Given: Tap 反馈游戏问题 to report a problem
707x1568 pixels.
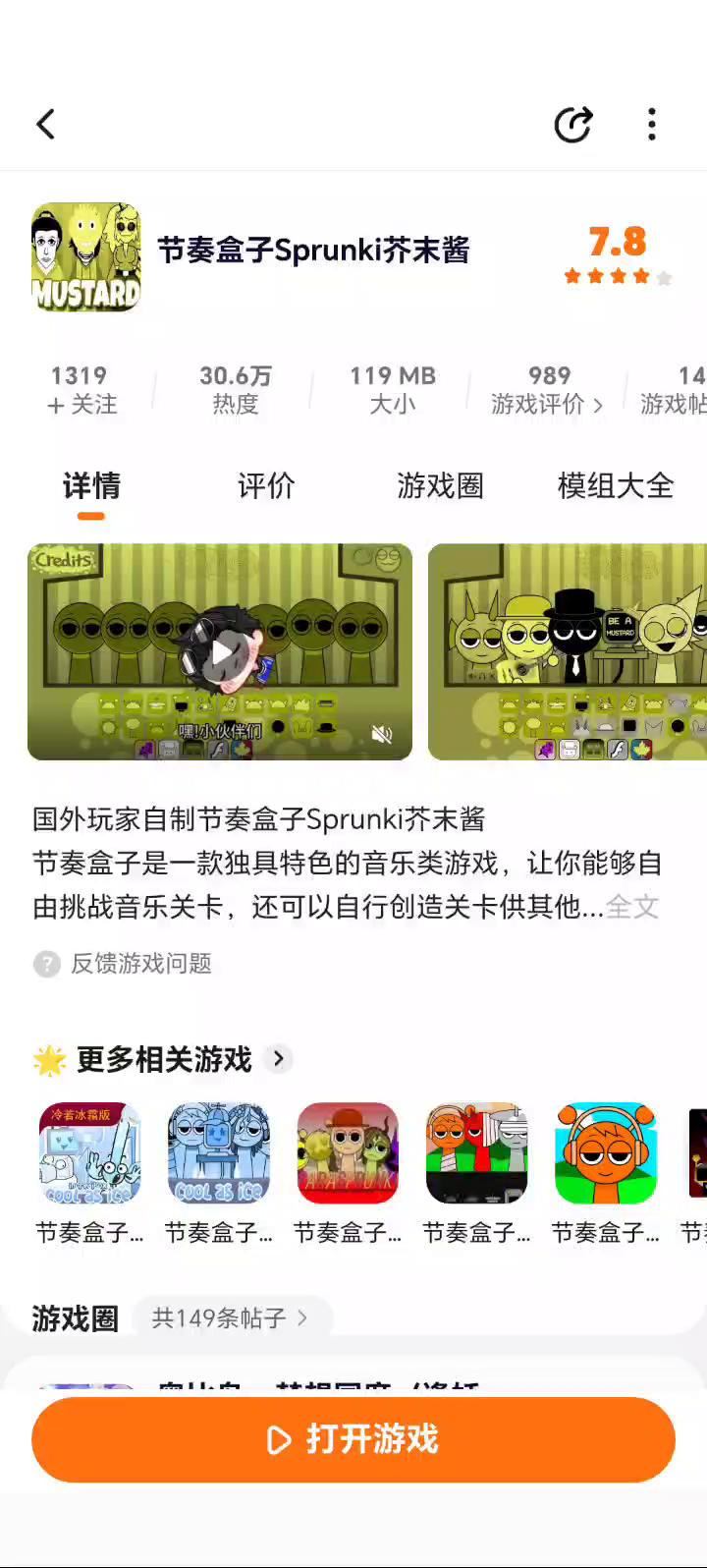Looking at the screenshot, I should 140,964.
